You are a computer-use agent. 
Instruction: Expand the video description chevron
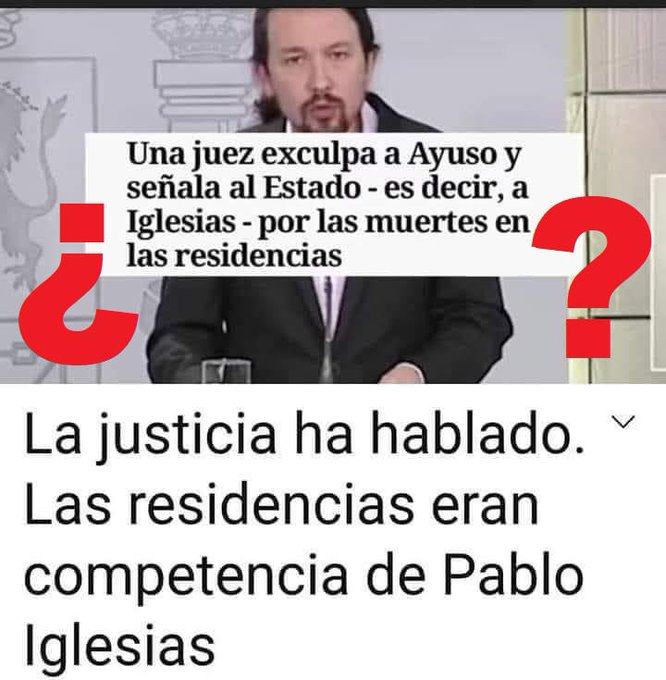[622, 424]
